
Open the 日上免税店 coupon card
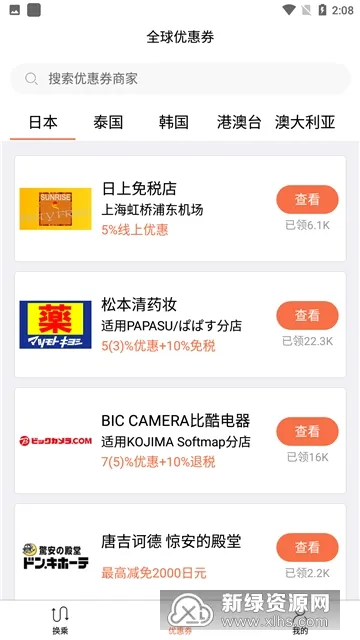click(180, 208)
